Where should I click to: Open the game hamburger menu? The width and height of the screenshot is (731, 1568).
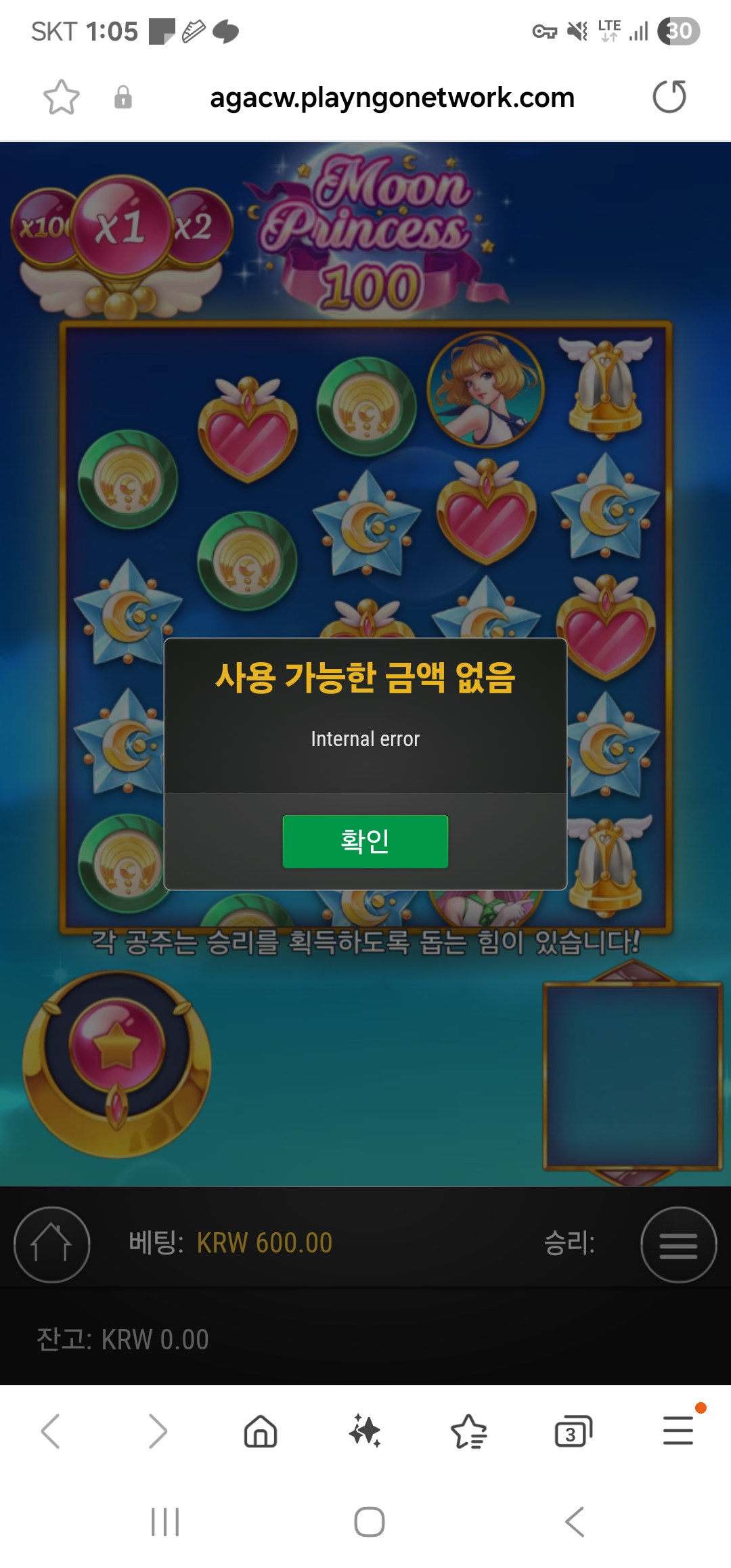678,1244
